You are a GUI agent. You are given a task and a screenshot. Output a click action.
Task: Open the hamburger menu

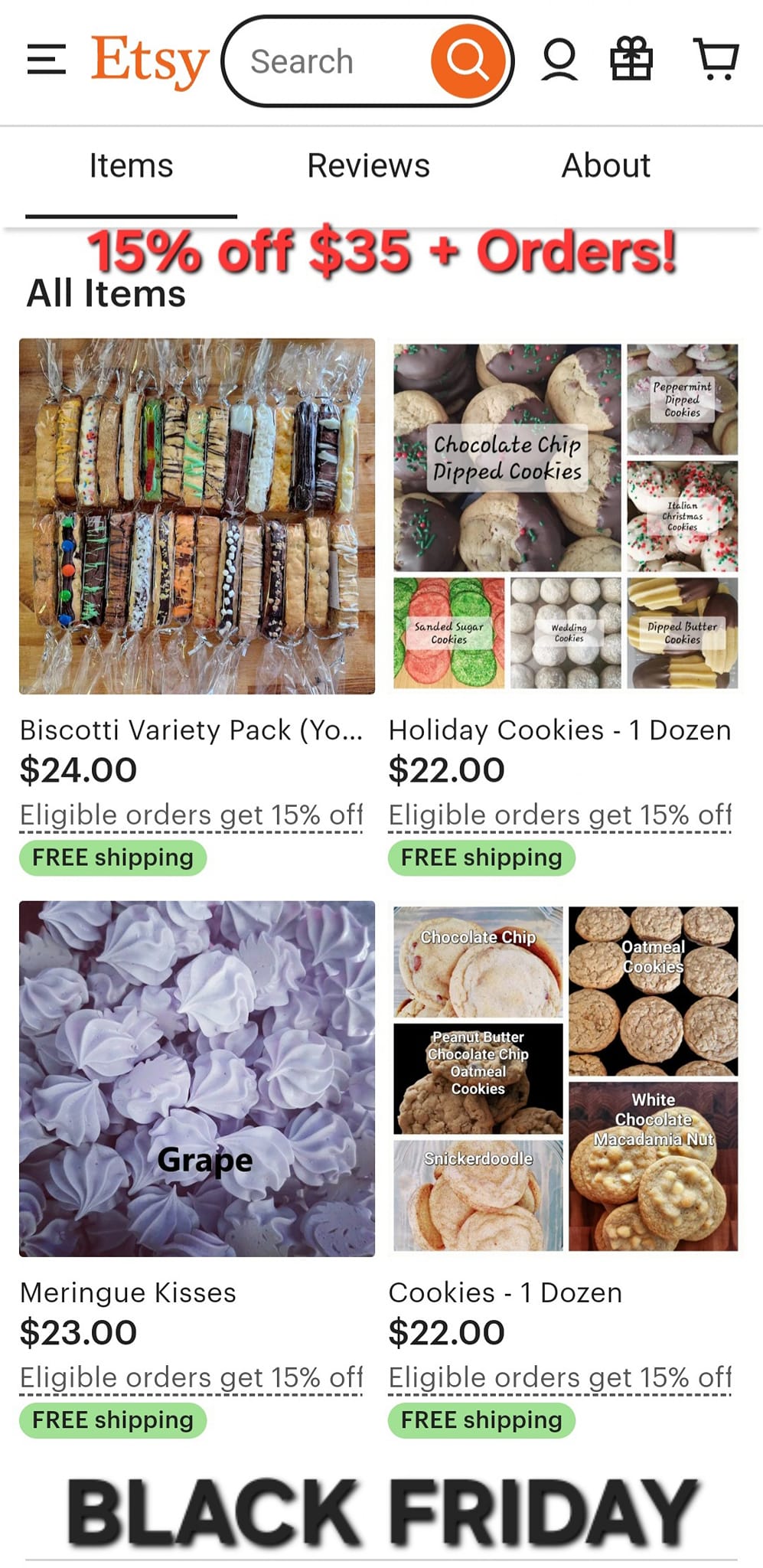click(x=46, y=60)
